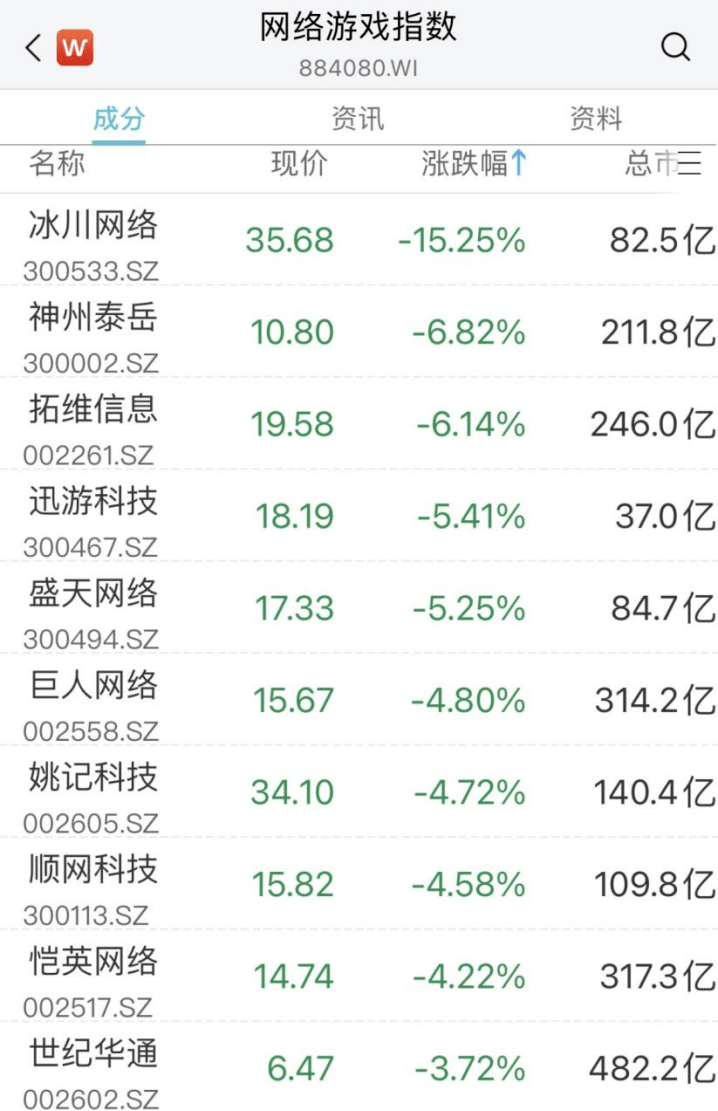
Task: Select the 顺网科技 row
Action: pyautogui.click(x=93, y=884)
